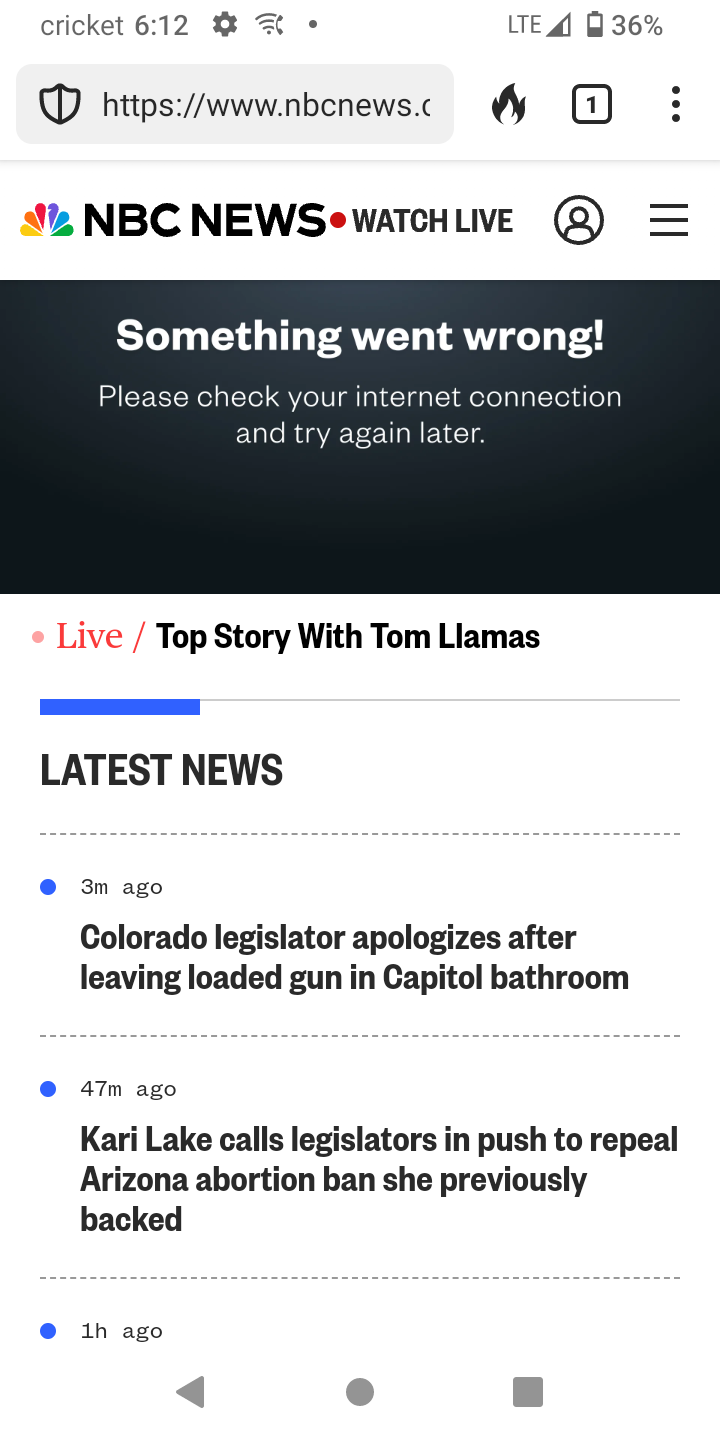Open the NBC News hamburger menu

[669, 220]
